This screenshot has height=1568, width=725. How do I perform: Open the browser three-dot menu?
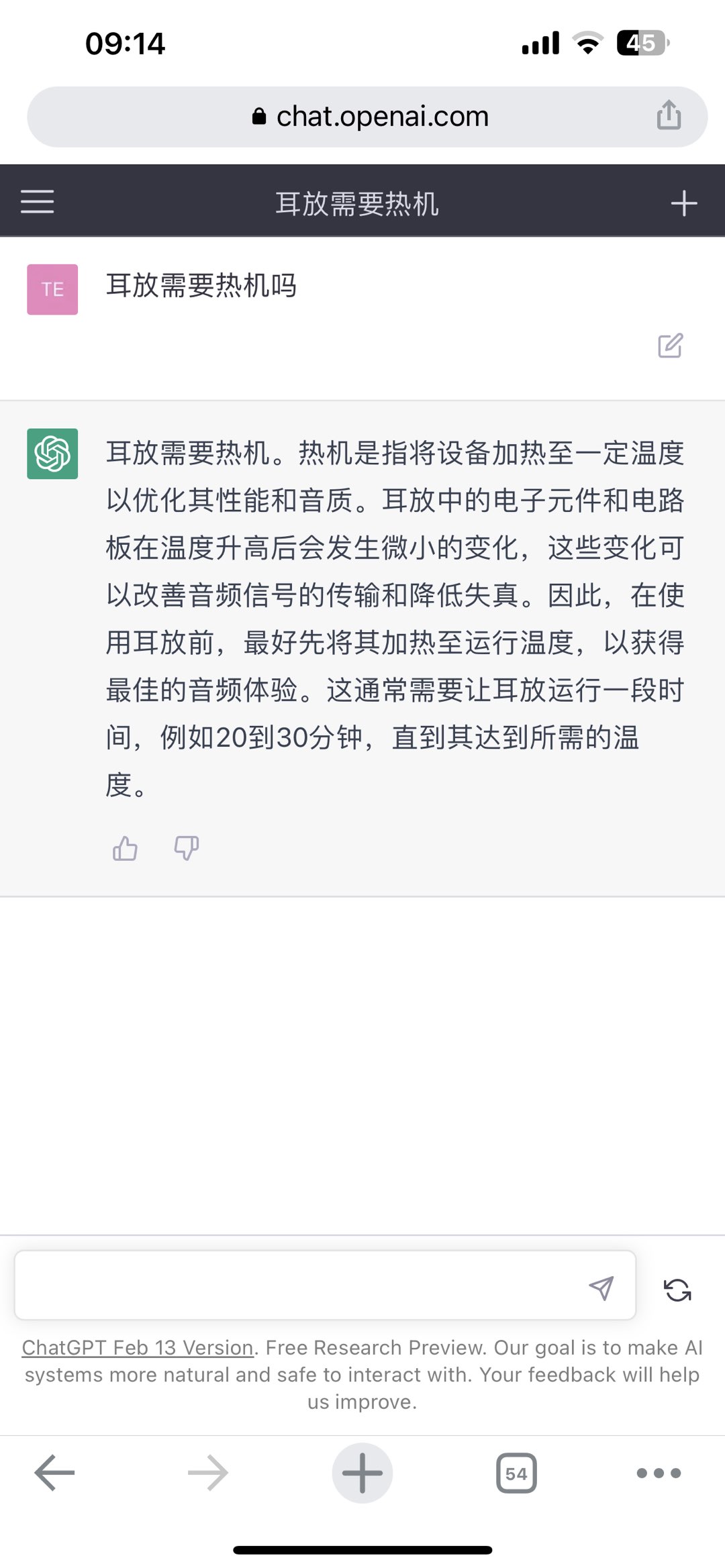click(x=658, y=1473)
